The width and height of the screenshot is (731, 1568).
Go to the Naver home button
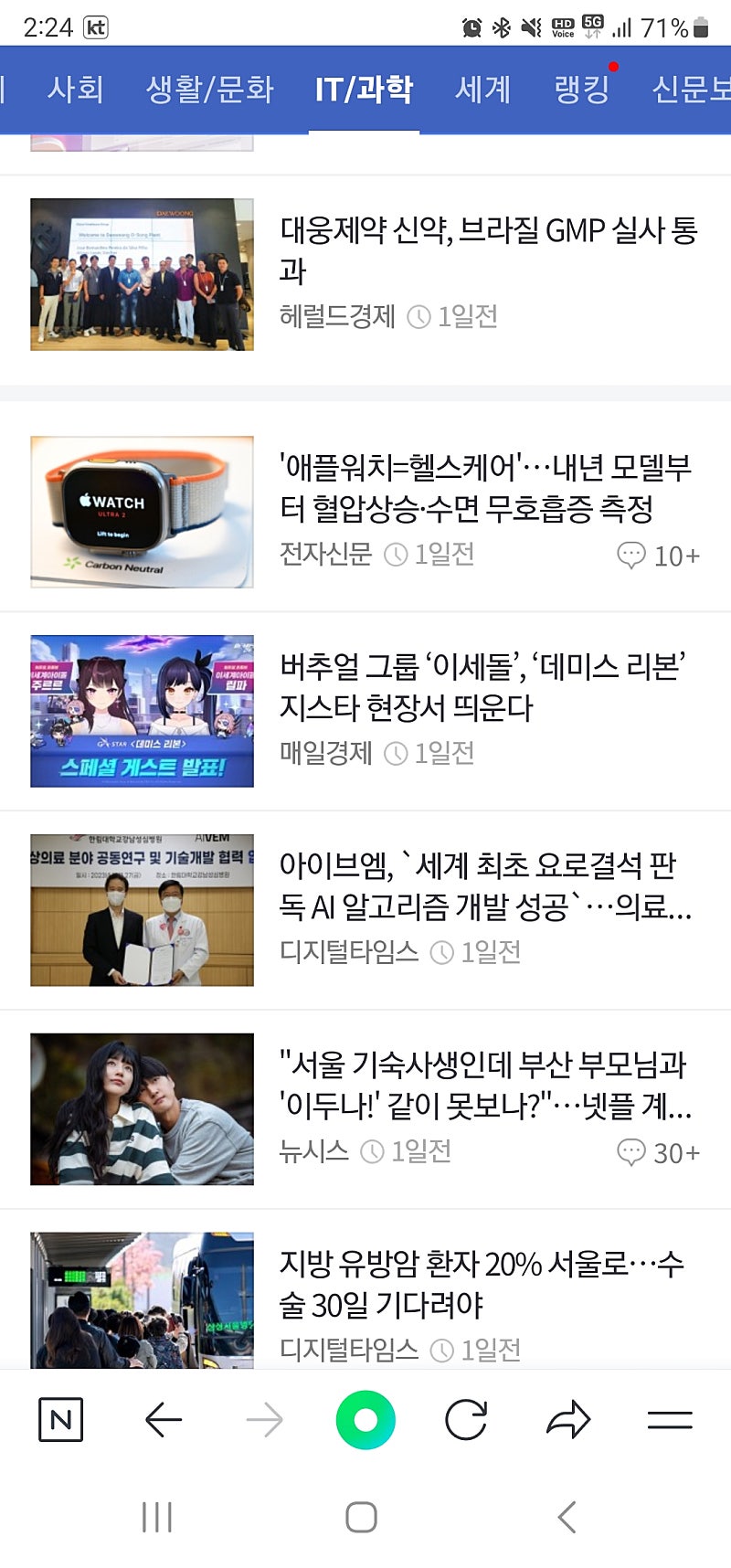click(61, 1420)
